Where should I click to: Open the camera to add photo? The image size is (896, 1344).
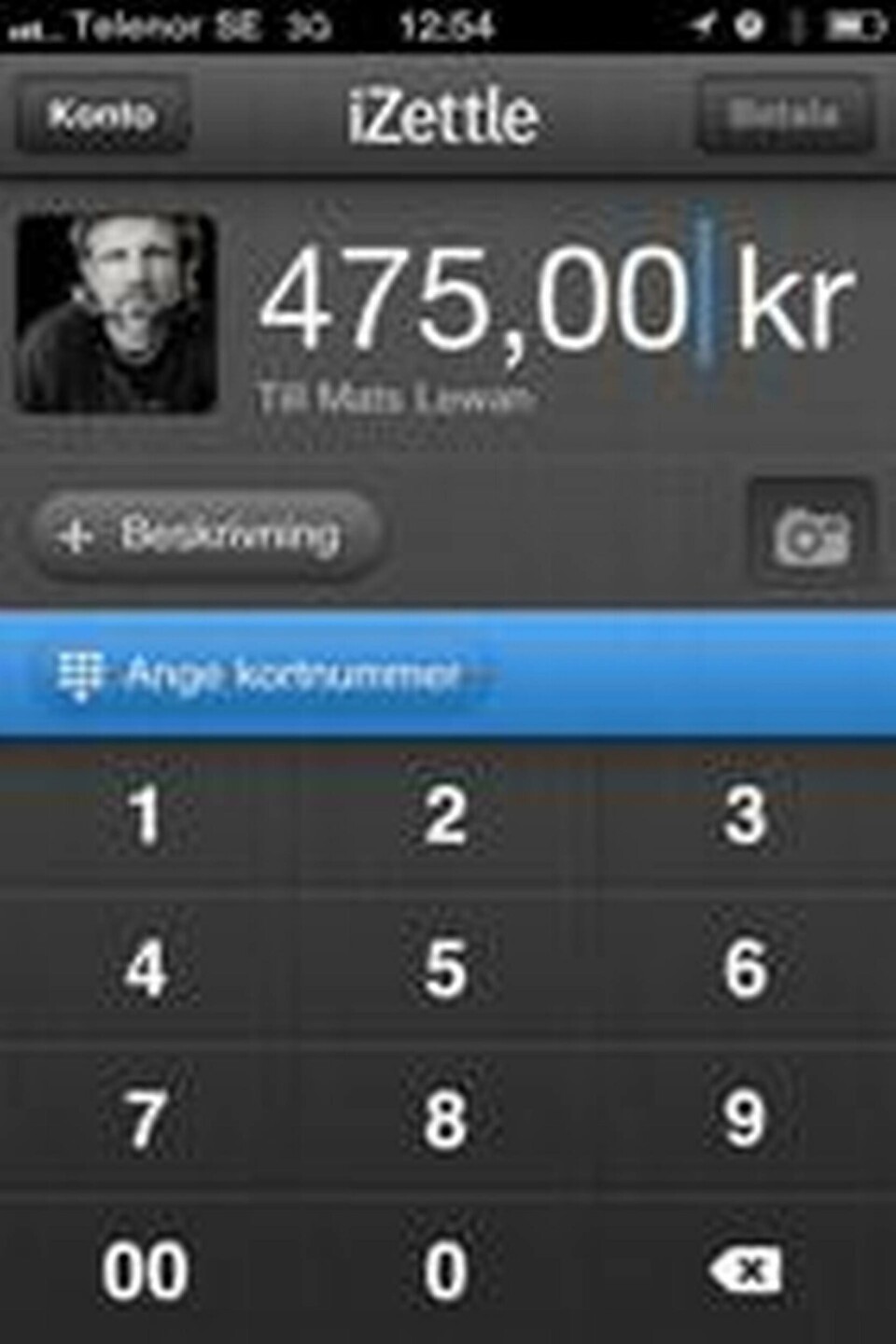click(810, 536)
